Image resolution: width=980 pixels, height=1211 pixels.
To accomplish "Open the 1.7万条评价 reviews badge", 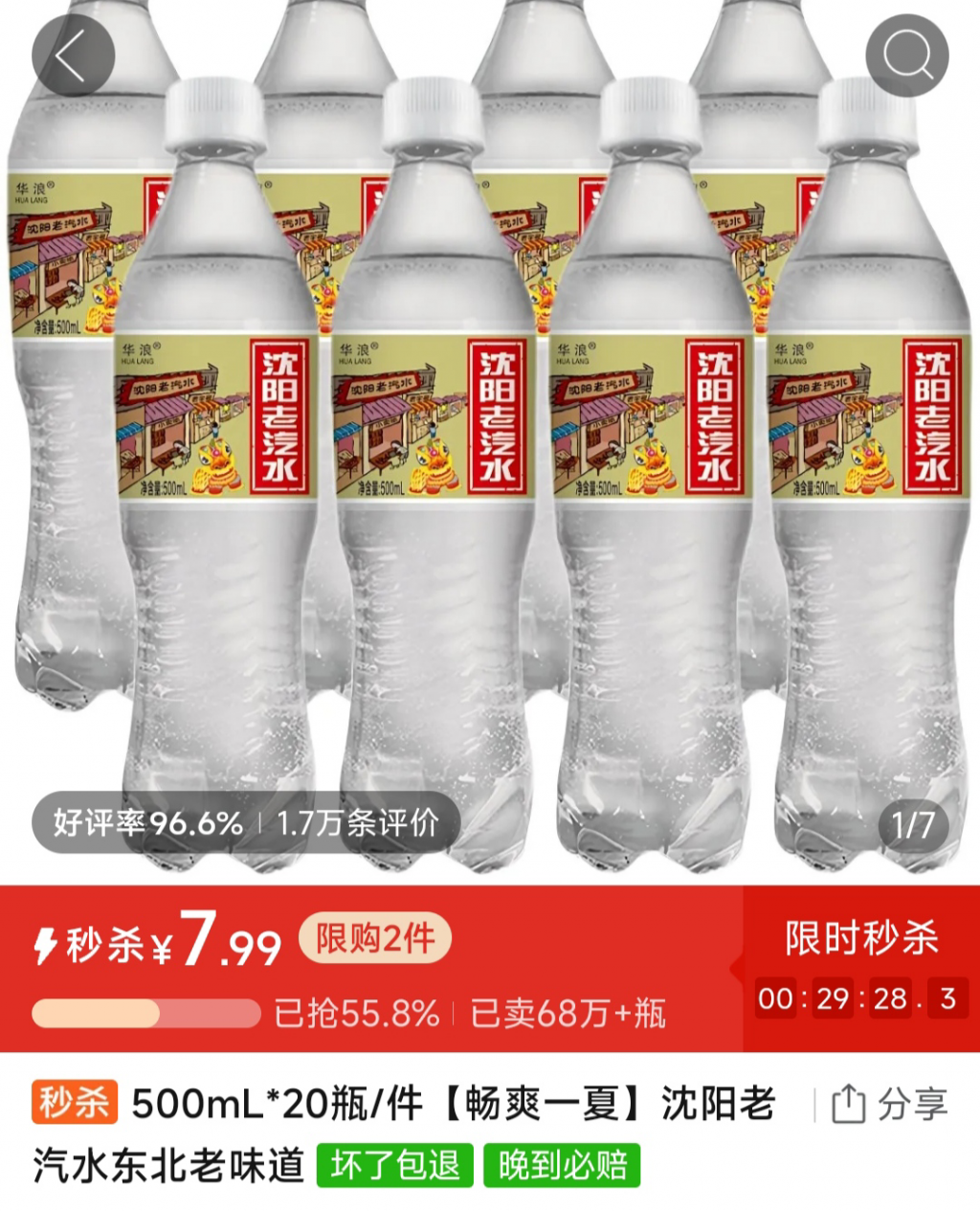I will (x=357, y=823).
